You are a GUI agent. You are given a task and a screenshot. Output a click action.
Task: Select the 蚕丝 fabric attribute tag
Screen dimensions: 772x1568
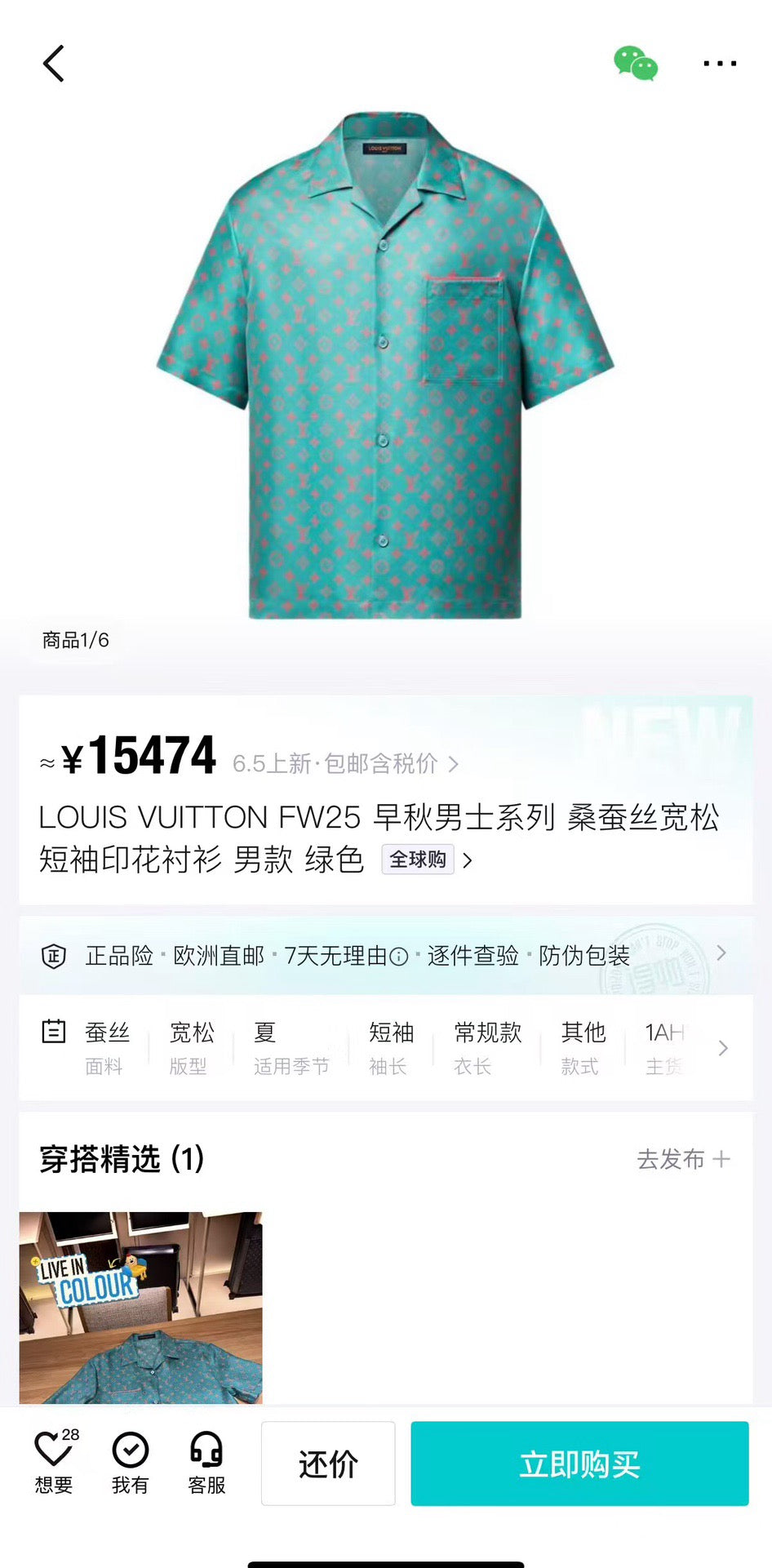105,1033
